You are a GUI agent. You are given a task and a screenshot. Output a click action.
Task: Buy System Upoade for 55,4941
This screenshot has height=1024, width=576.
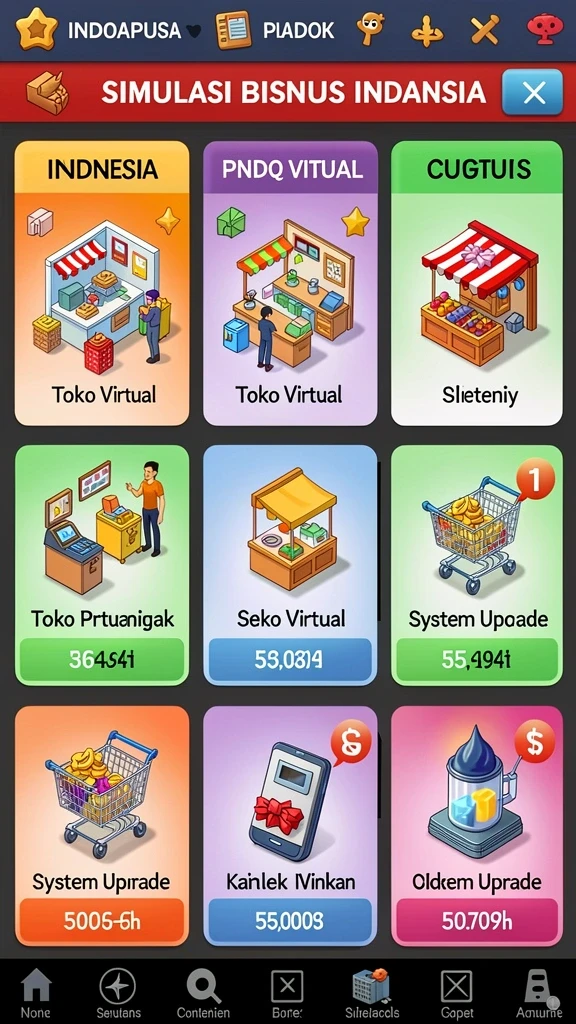point(477,660)
